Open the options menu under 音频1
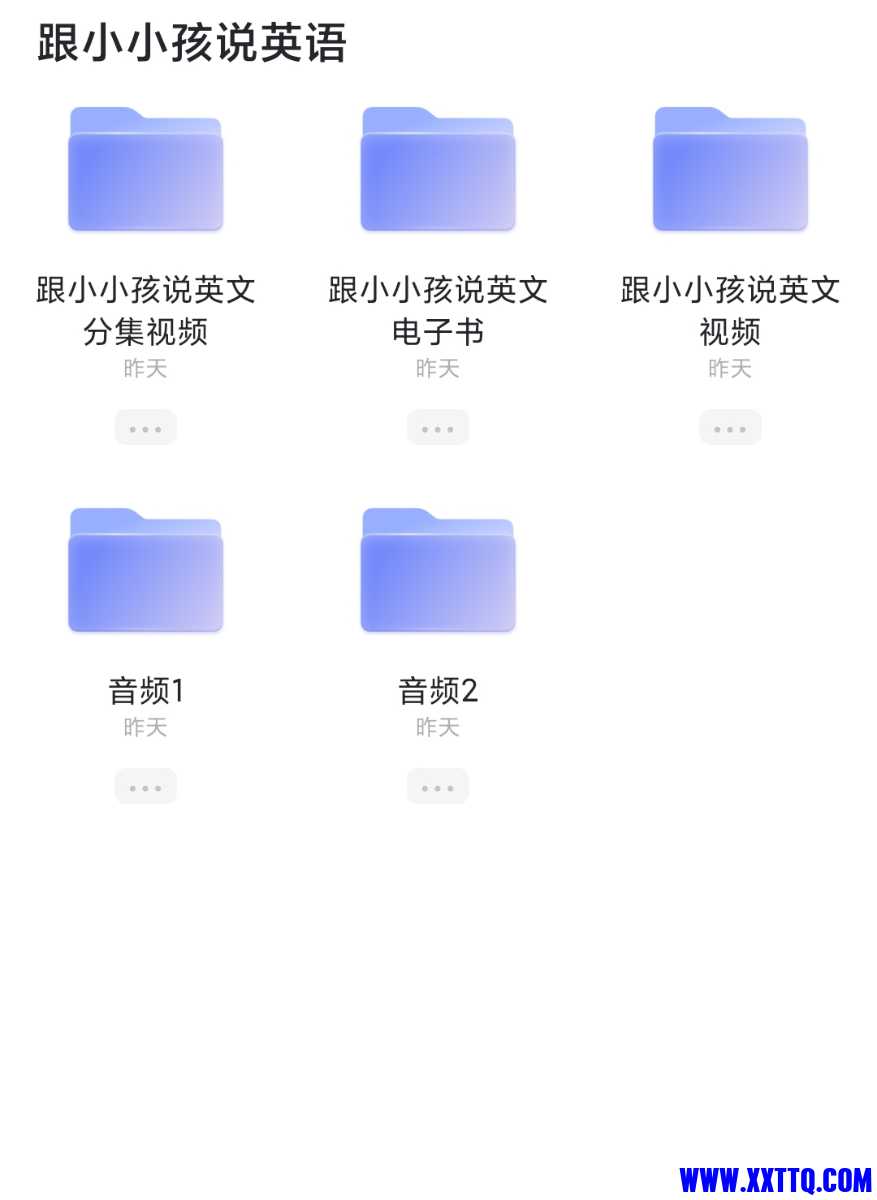This screenshot has width=877, height=1200. (x=146, y=787)
